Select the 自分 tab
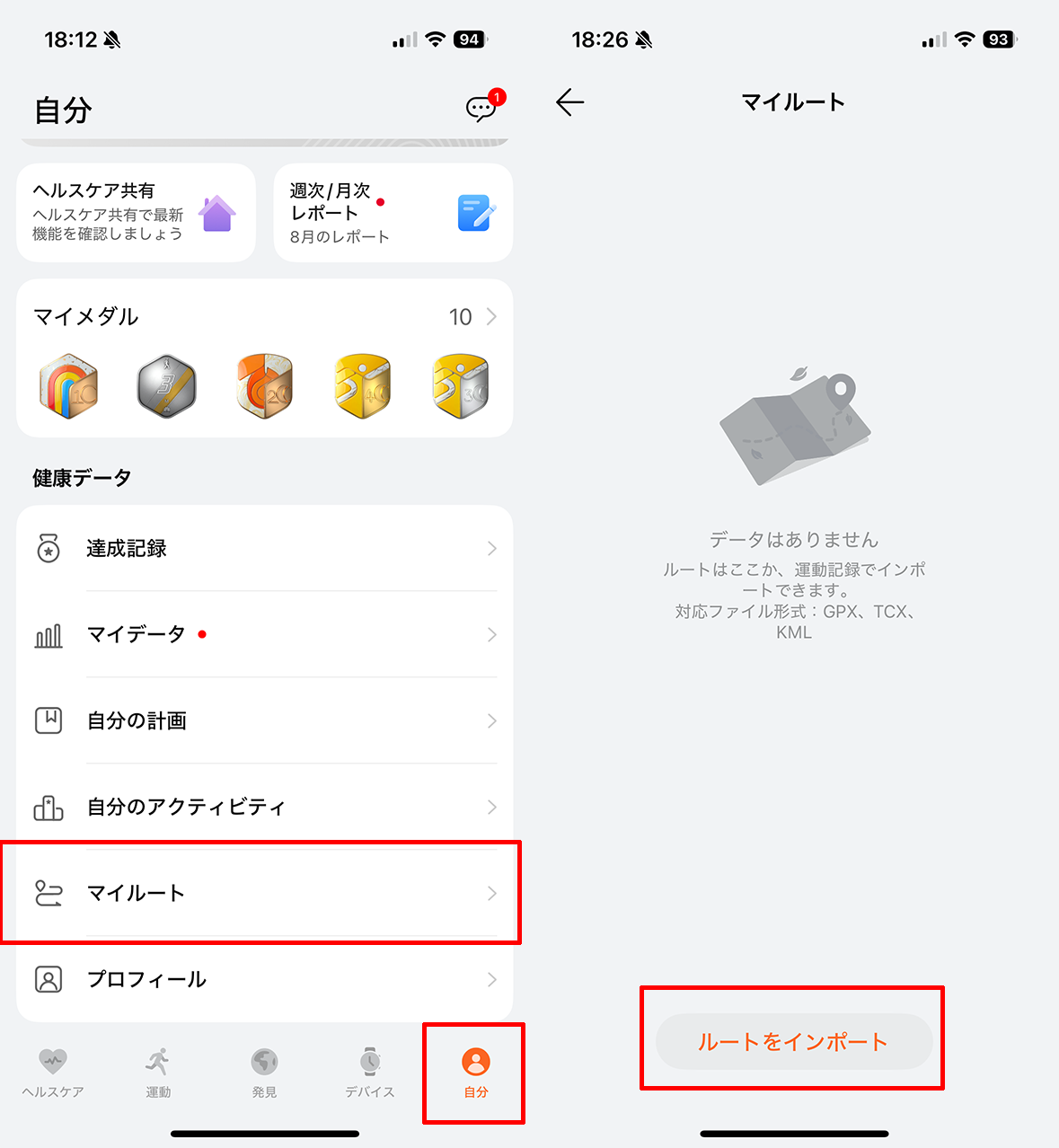This screenshot has width=1059, height=1148. click(x=475, y=1073)
